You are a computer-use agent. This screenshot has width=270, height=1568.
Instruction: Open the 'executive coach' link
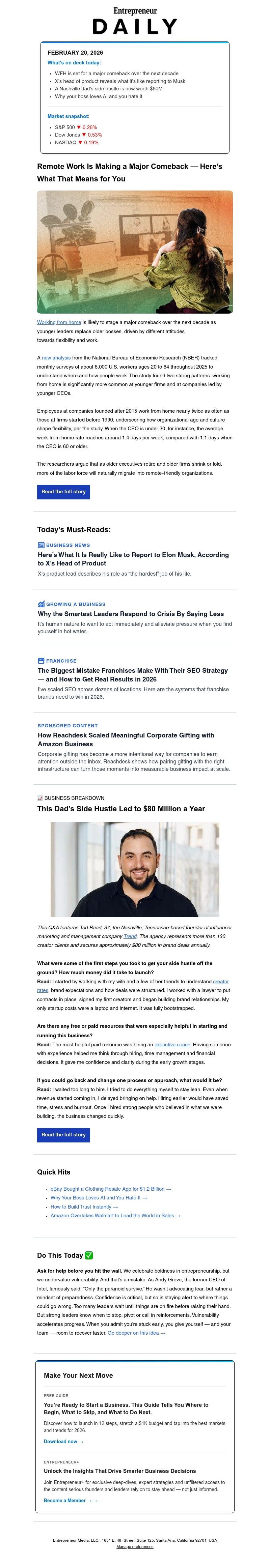(x=172, y=1045)
